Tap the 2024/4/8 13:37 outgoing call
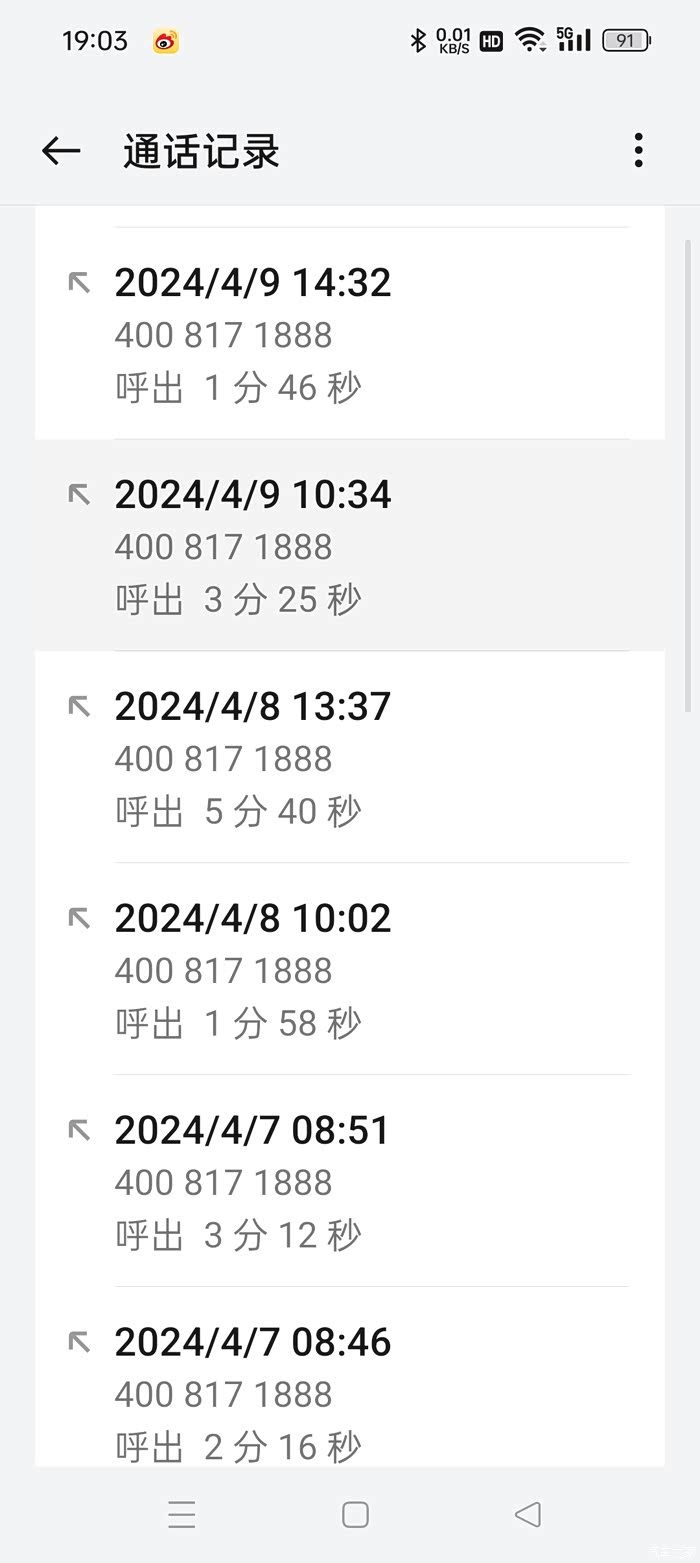Screen dimensions: 700x1563 [x=350, y=758]
